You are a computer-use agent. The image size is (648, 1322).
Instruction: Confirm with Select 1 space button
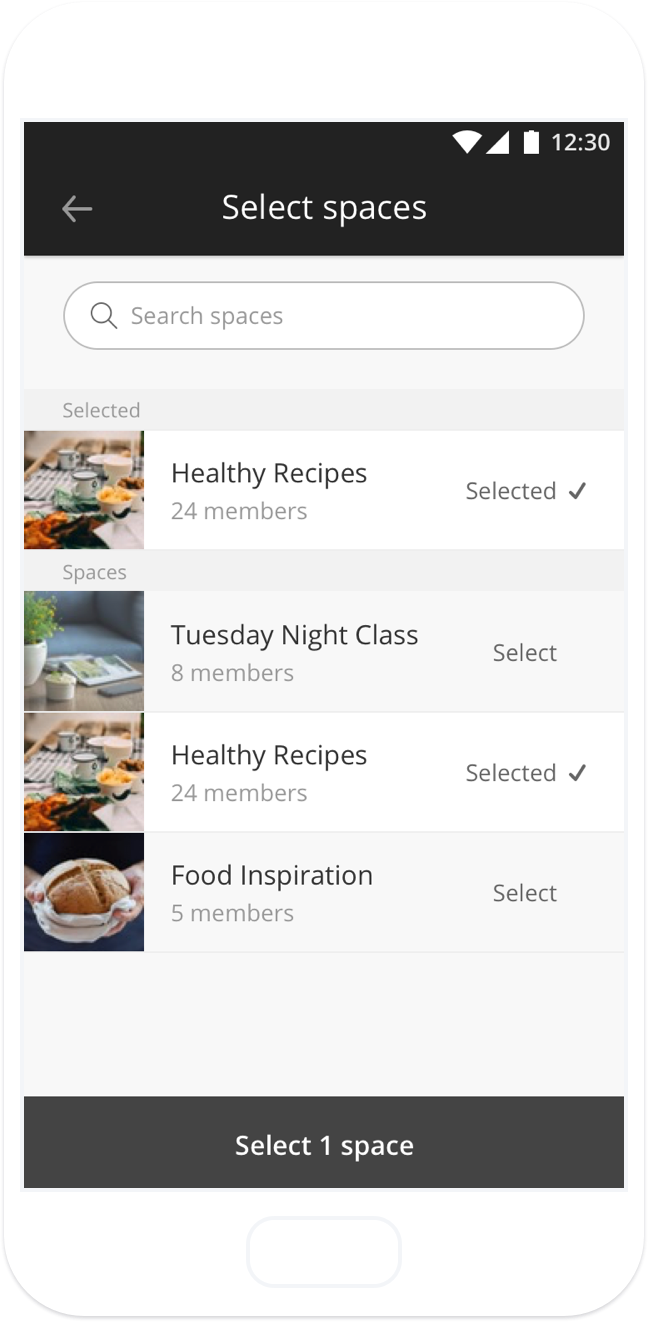tap(324, 1142)
